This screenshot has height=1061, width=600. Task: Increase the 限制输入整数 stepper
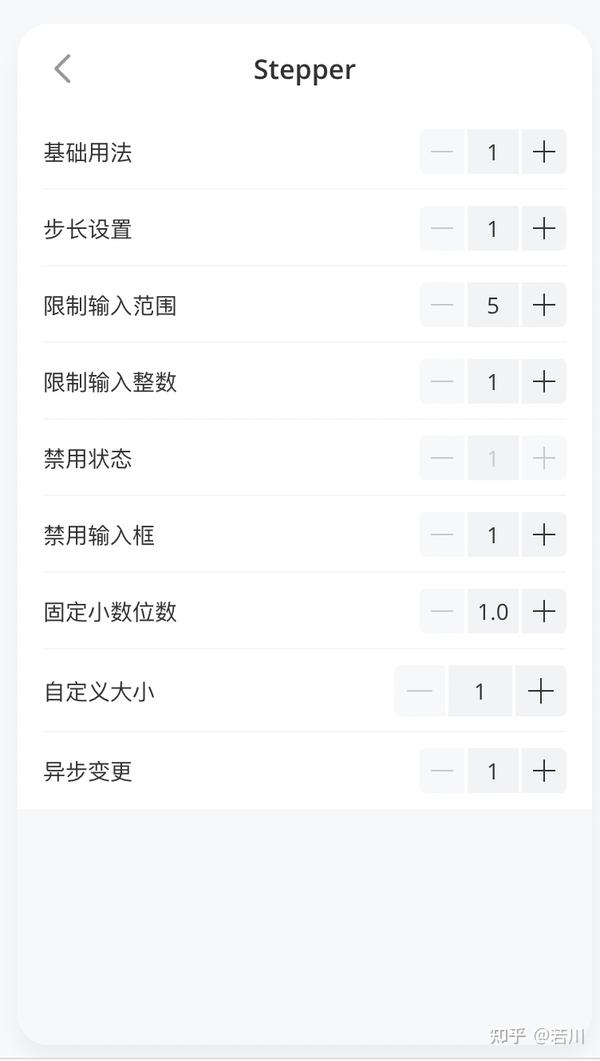tap(544, 382)
